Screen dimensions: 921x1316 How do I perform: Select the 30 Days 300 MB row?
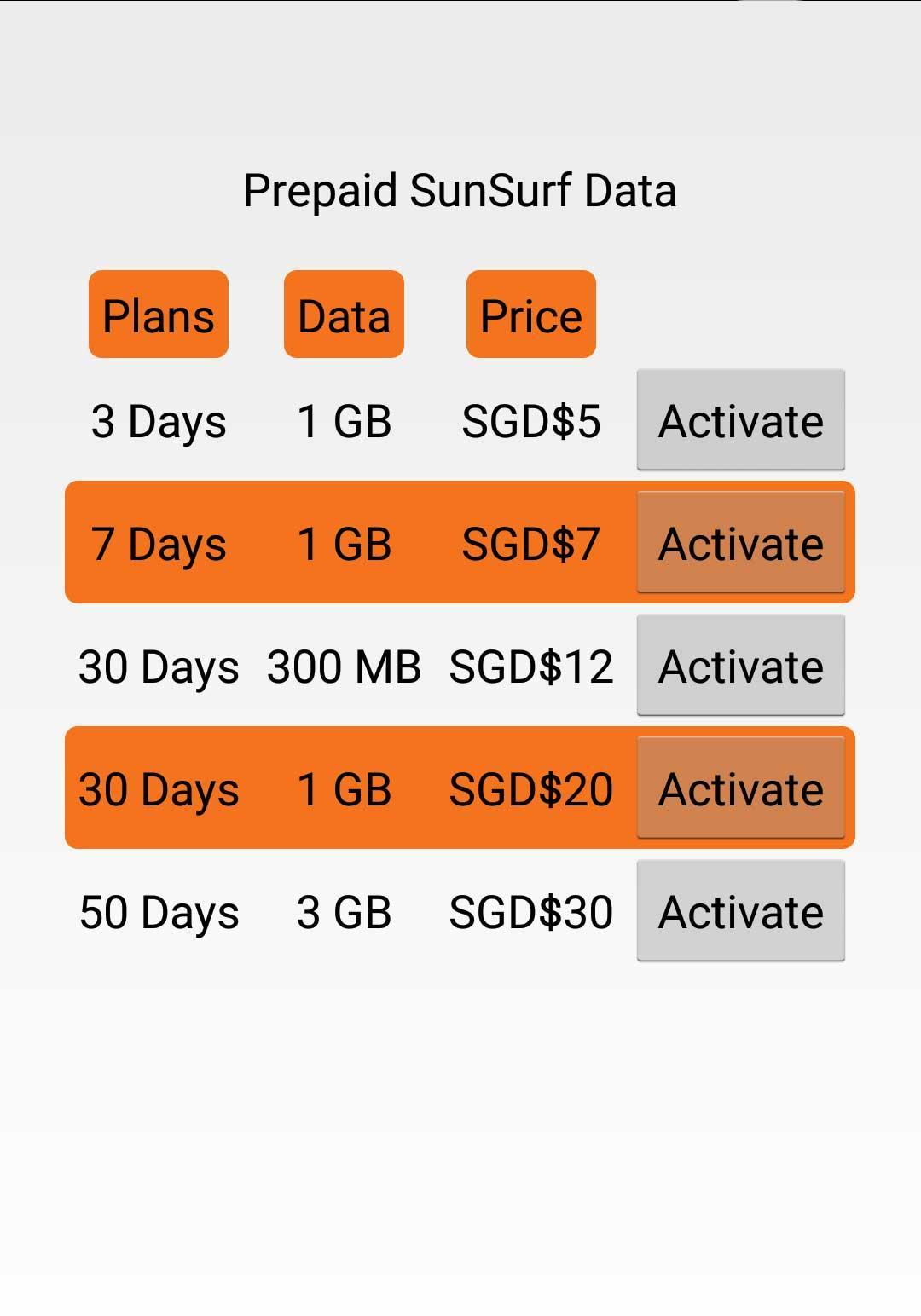pos(341,666)
